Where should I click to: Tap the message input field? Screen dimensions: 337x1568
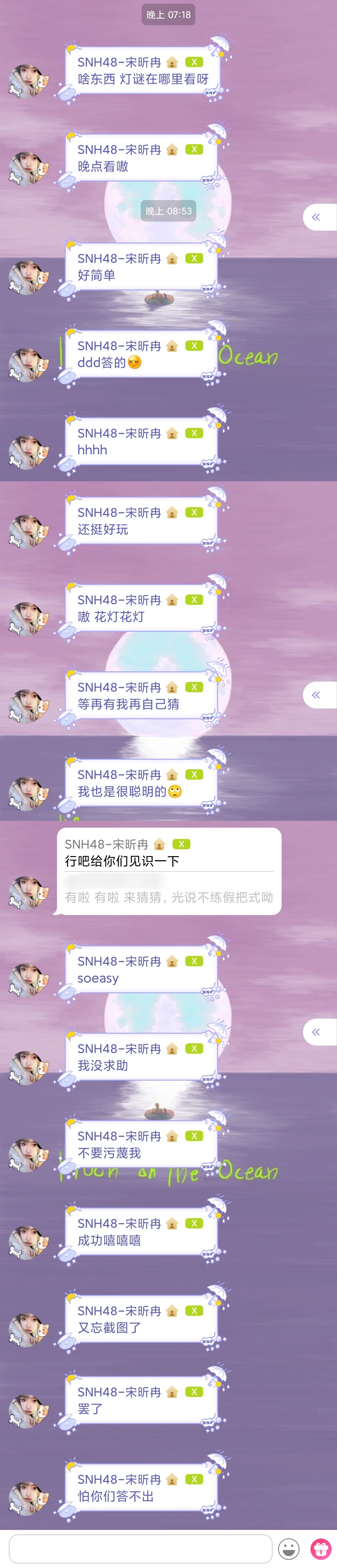[140, 1548]
